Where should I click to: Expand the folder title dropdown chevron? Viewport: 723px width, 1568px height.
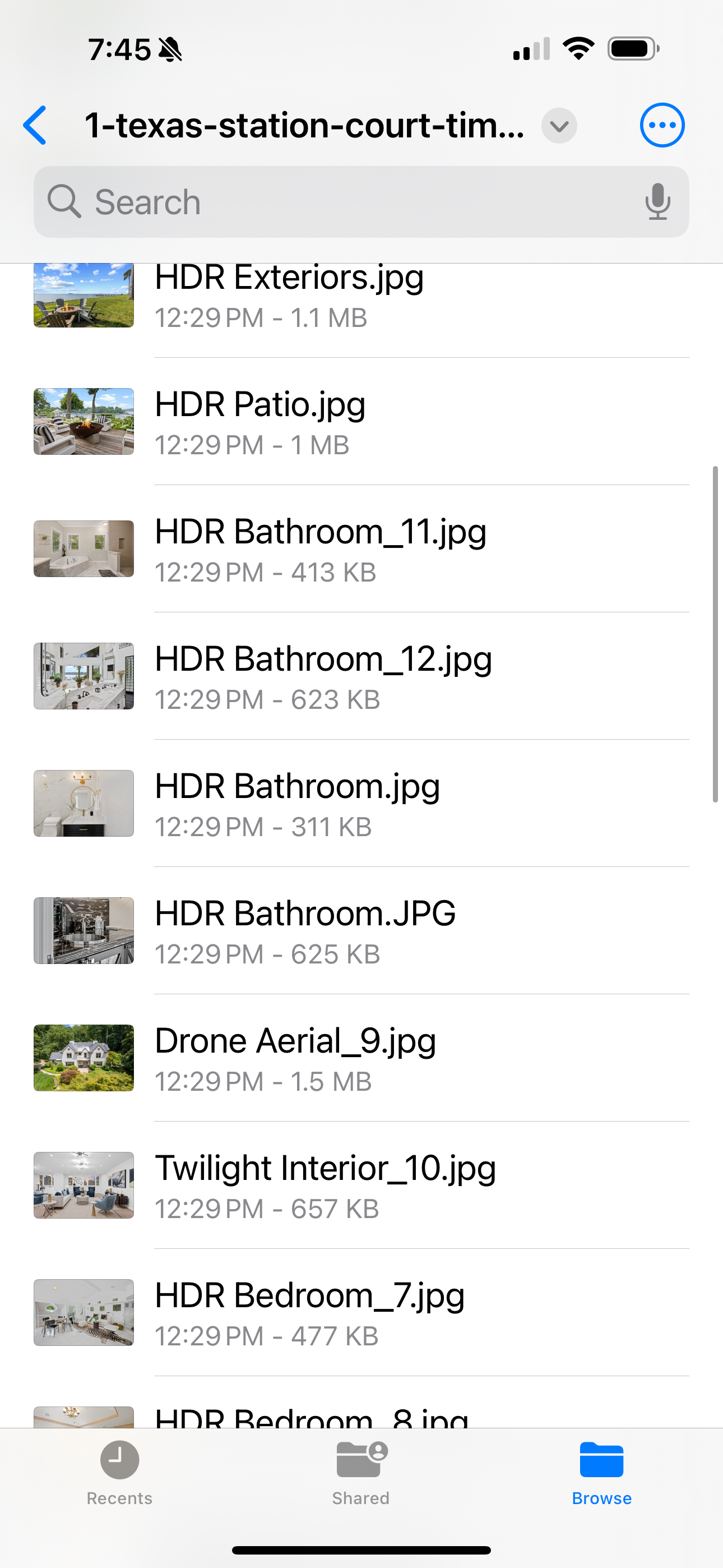tap(559, 126)
